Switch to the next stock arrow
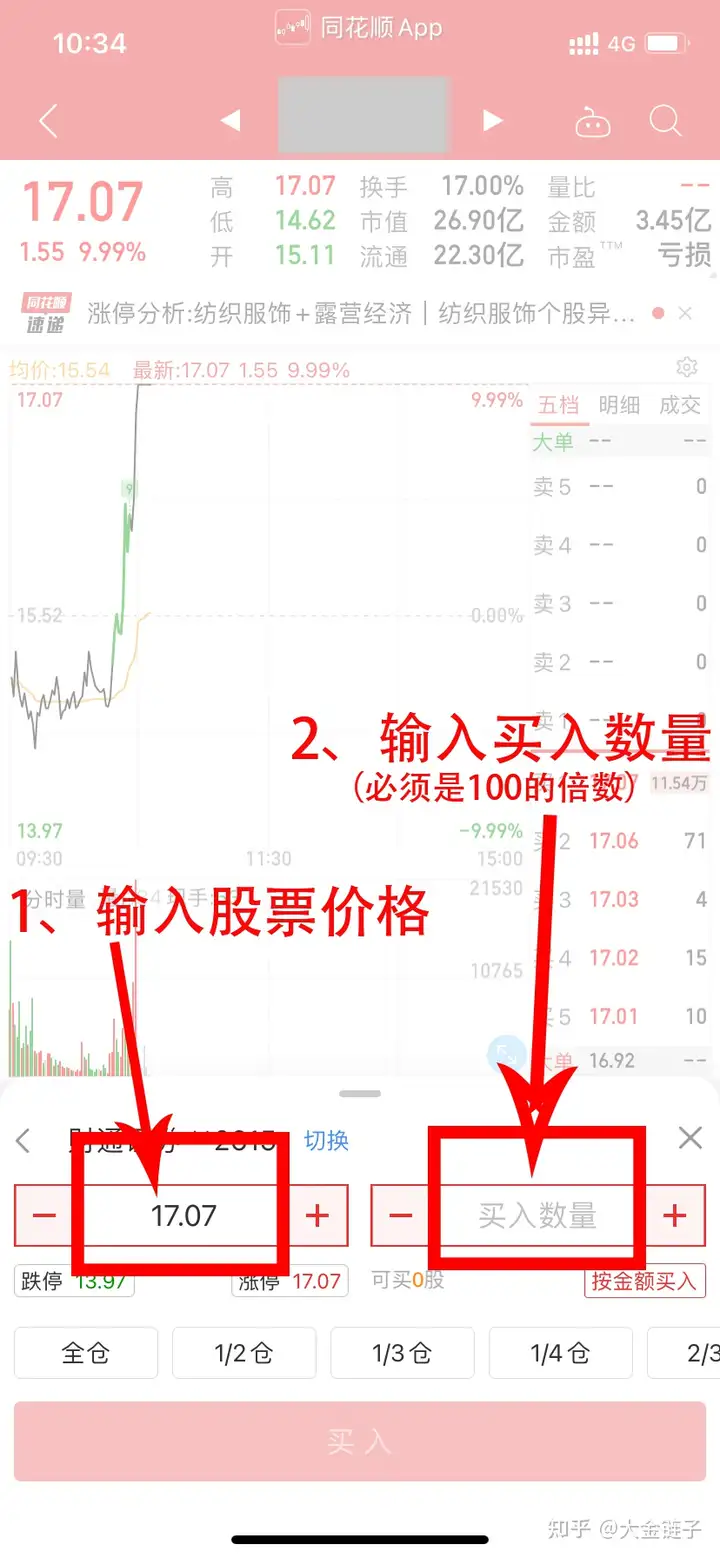This screenshot has height=1558, width=720. tap(492, 121)
